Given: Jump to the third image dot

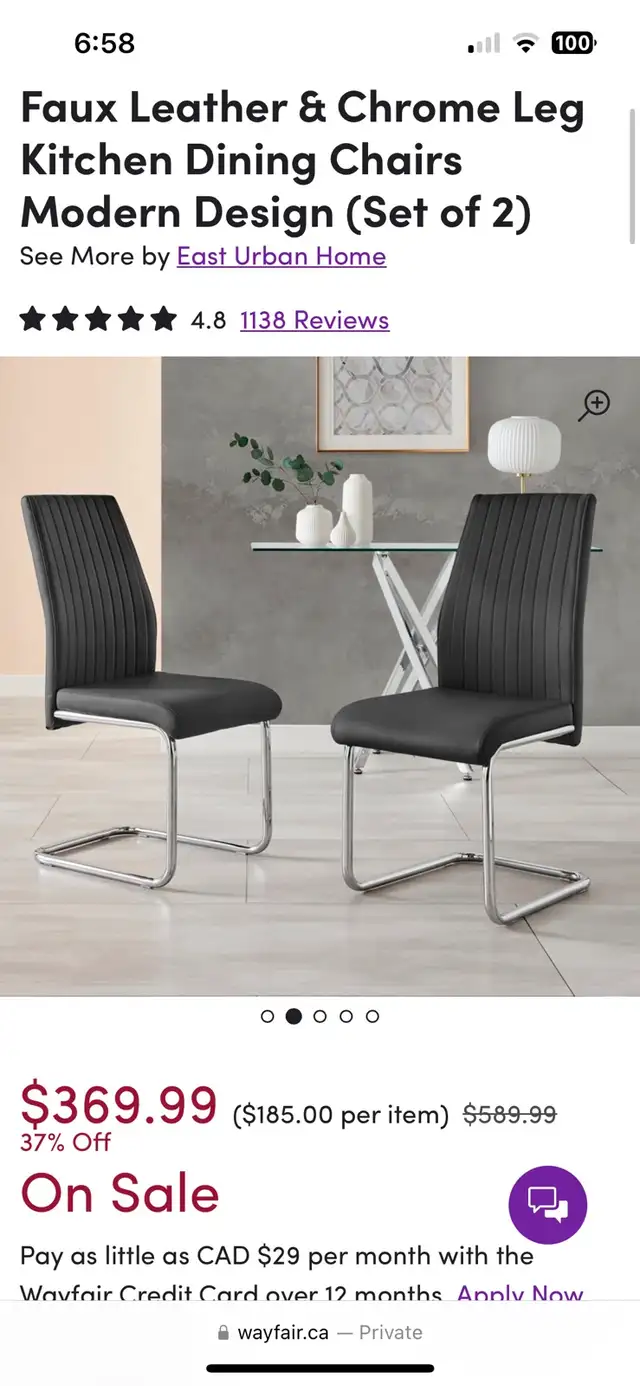Looking at the screenshot, I should (320, 1016).
